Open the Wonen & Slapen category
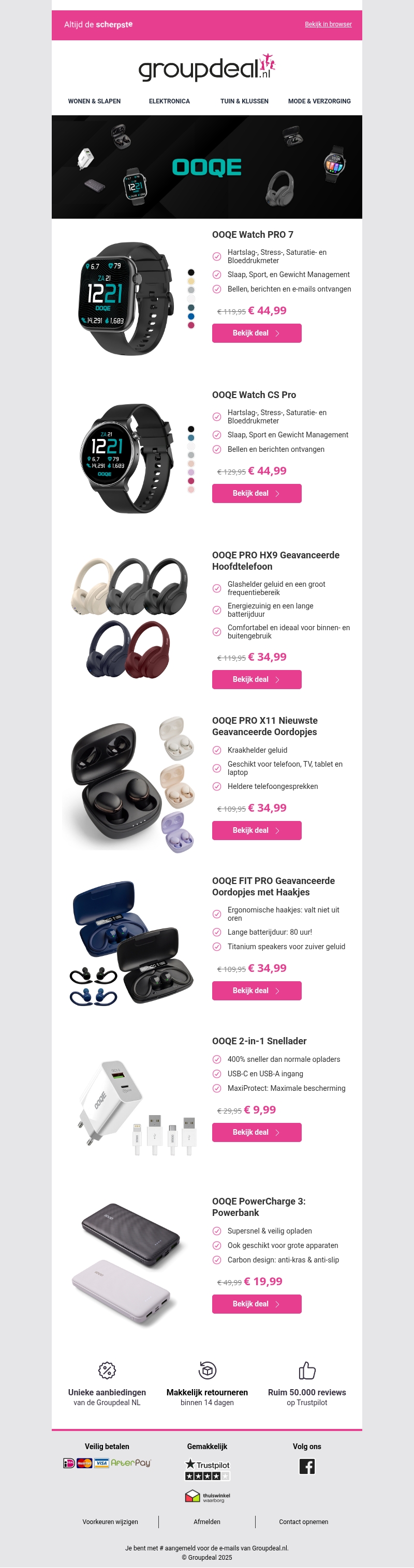The width and height of the screenshot is (414, 1568). point(94,101)
